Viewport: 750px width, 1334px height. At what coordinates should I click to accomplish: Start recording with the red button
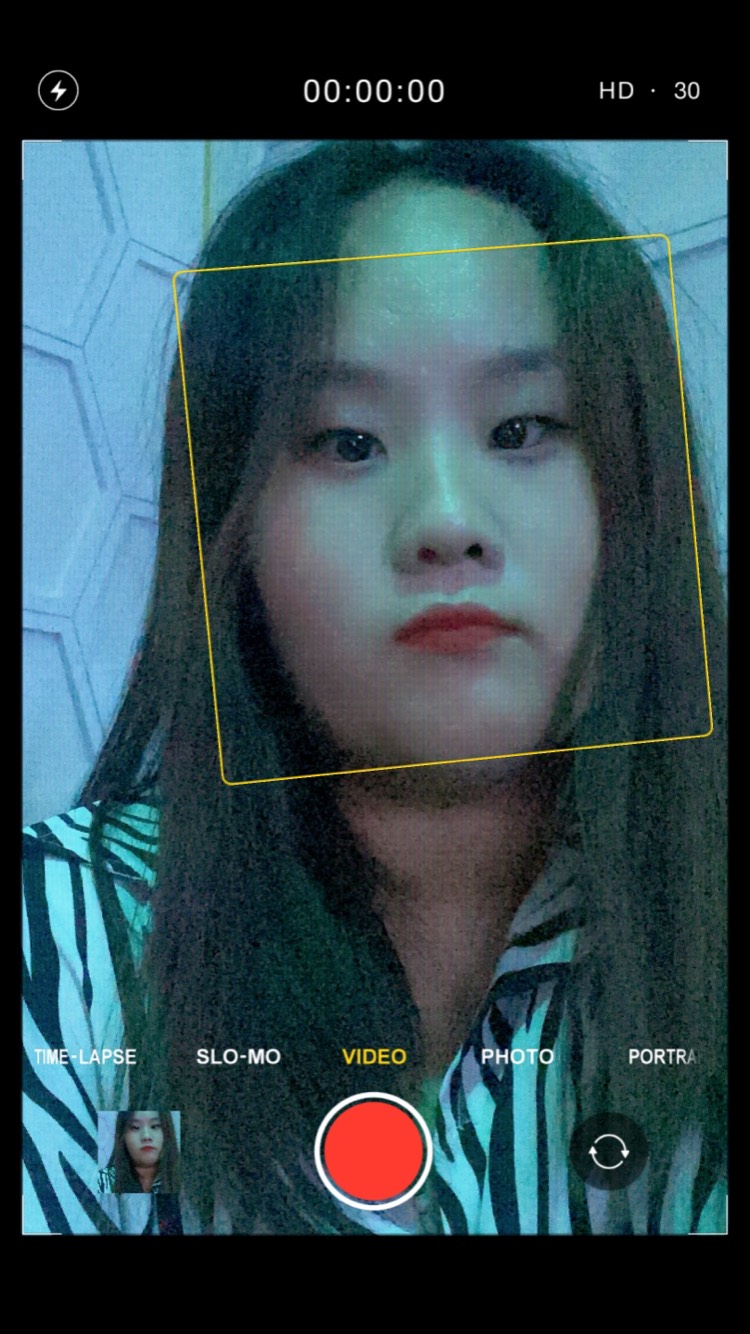click(x=373, y=1151)
